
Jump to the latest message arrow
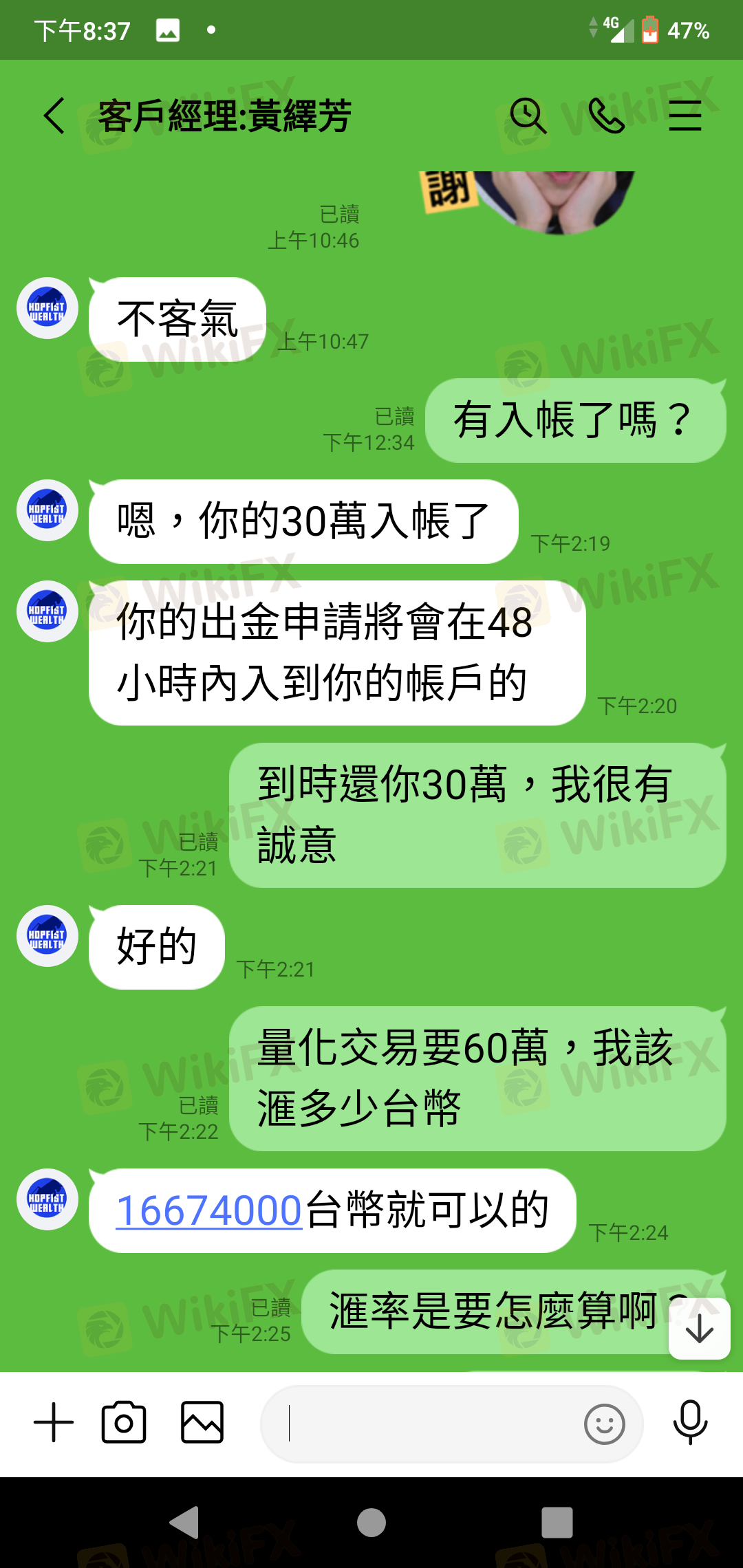click(x=699, y=1329)
